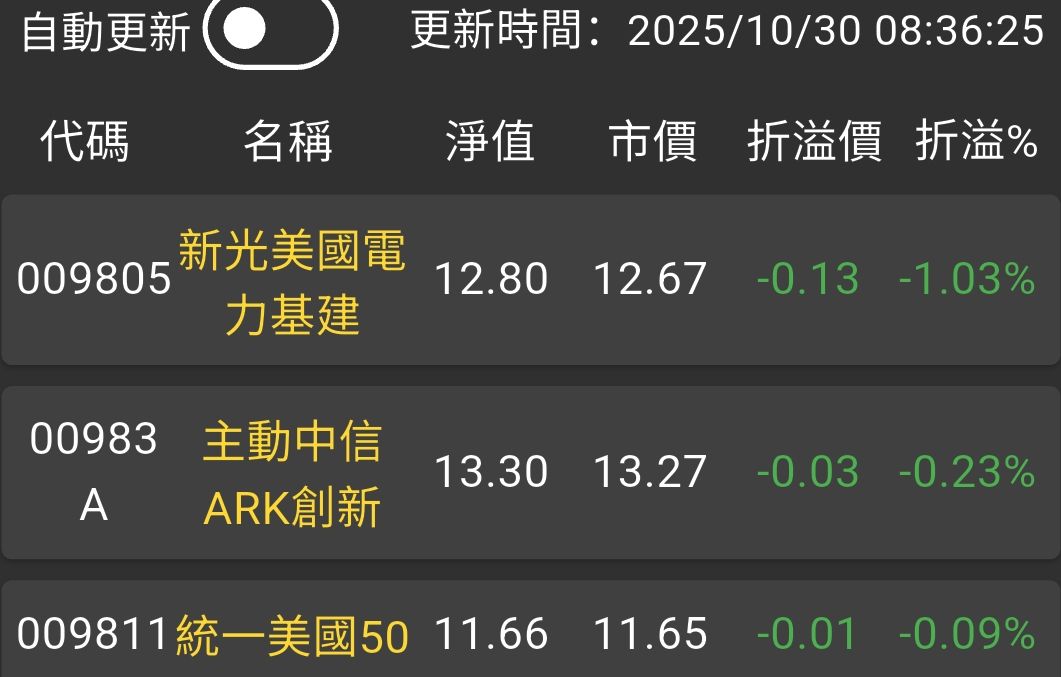Enable the 自動更新 auto-update switch

tap(270, 31)
